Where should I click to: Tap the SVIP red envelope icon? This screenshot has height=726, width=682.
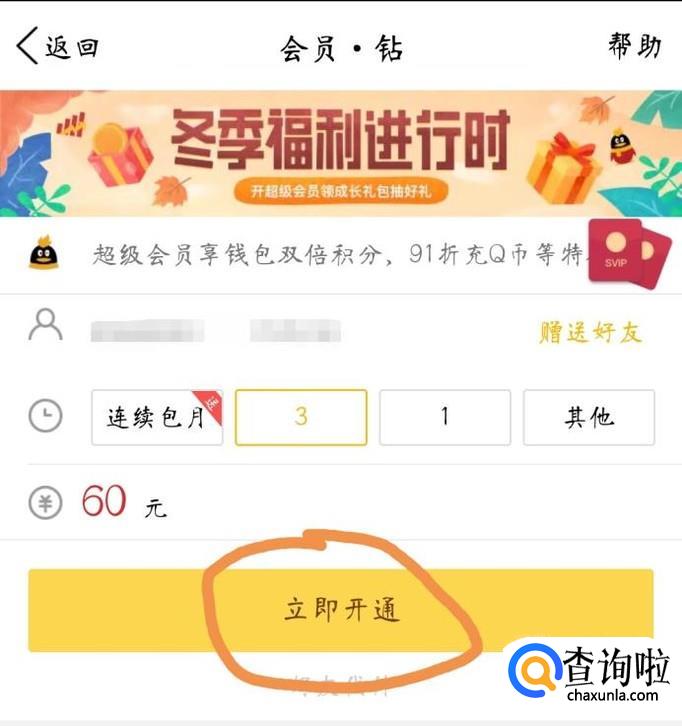(x=630, y=256)
